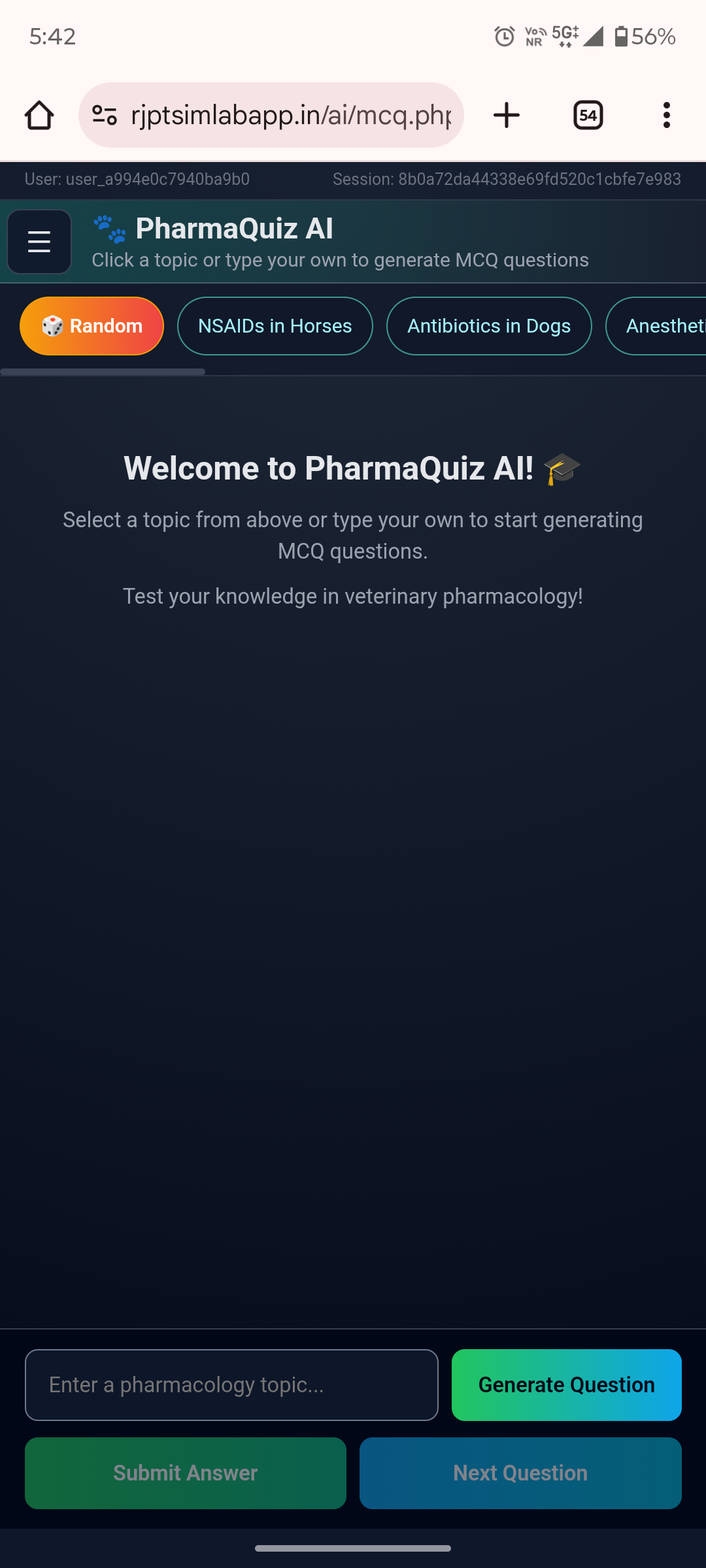Select the NSAIDs in Horses topic
This screenshot has width=706, height=1568.
275,325
